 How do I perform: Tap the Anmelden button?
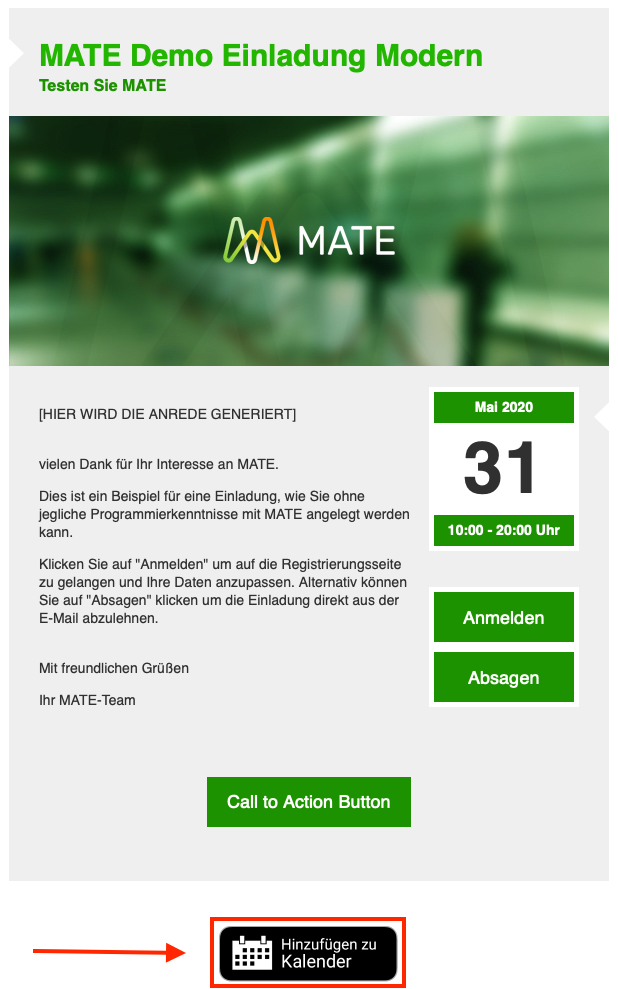click(x=503, y=617)
